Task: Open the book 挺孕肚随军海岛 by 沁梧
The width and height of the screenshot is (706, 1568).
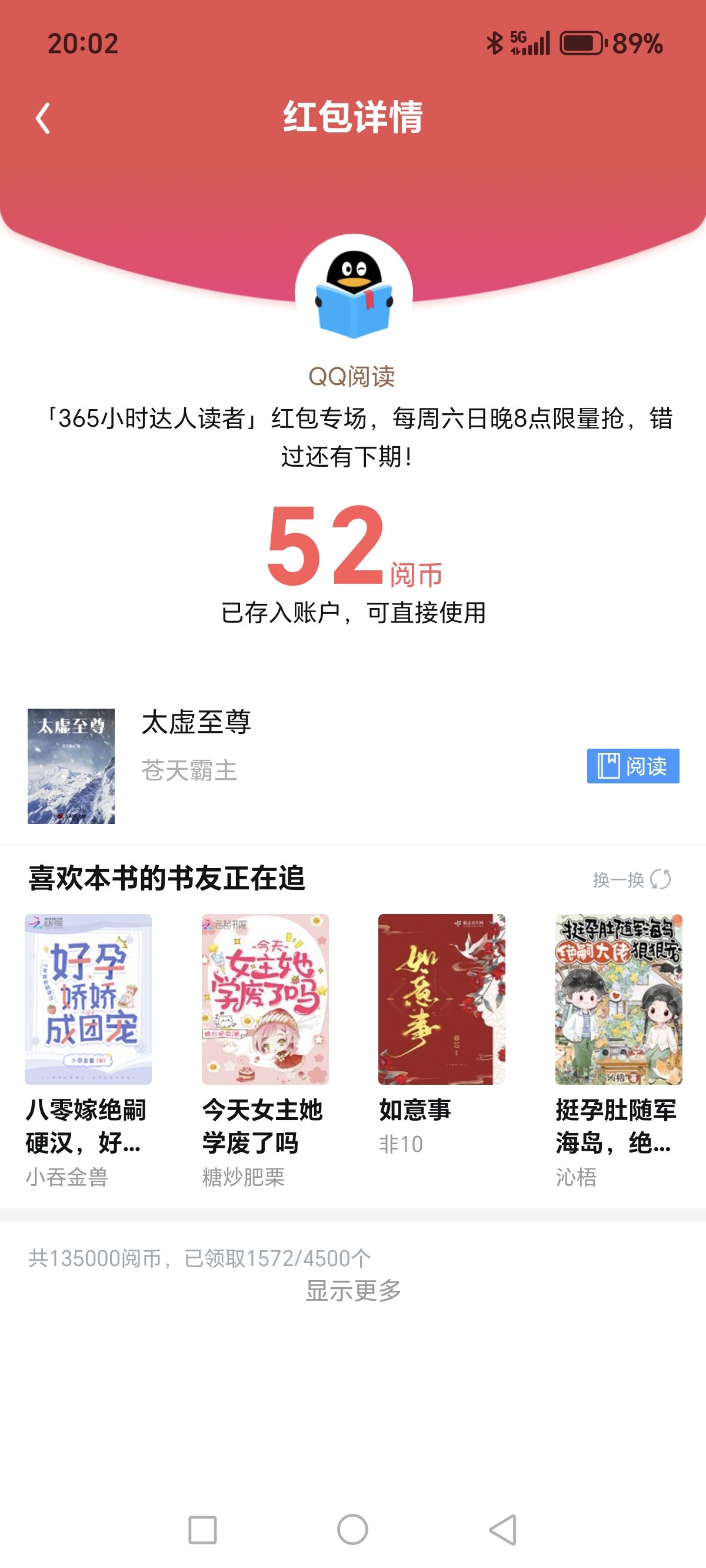Action: pyautogui.click(x=618, y=1051)
